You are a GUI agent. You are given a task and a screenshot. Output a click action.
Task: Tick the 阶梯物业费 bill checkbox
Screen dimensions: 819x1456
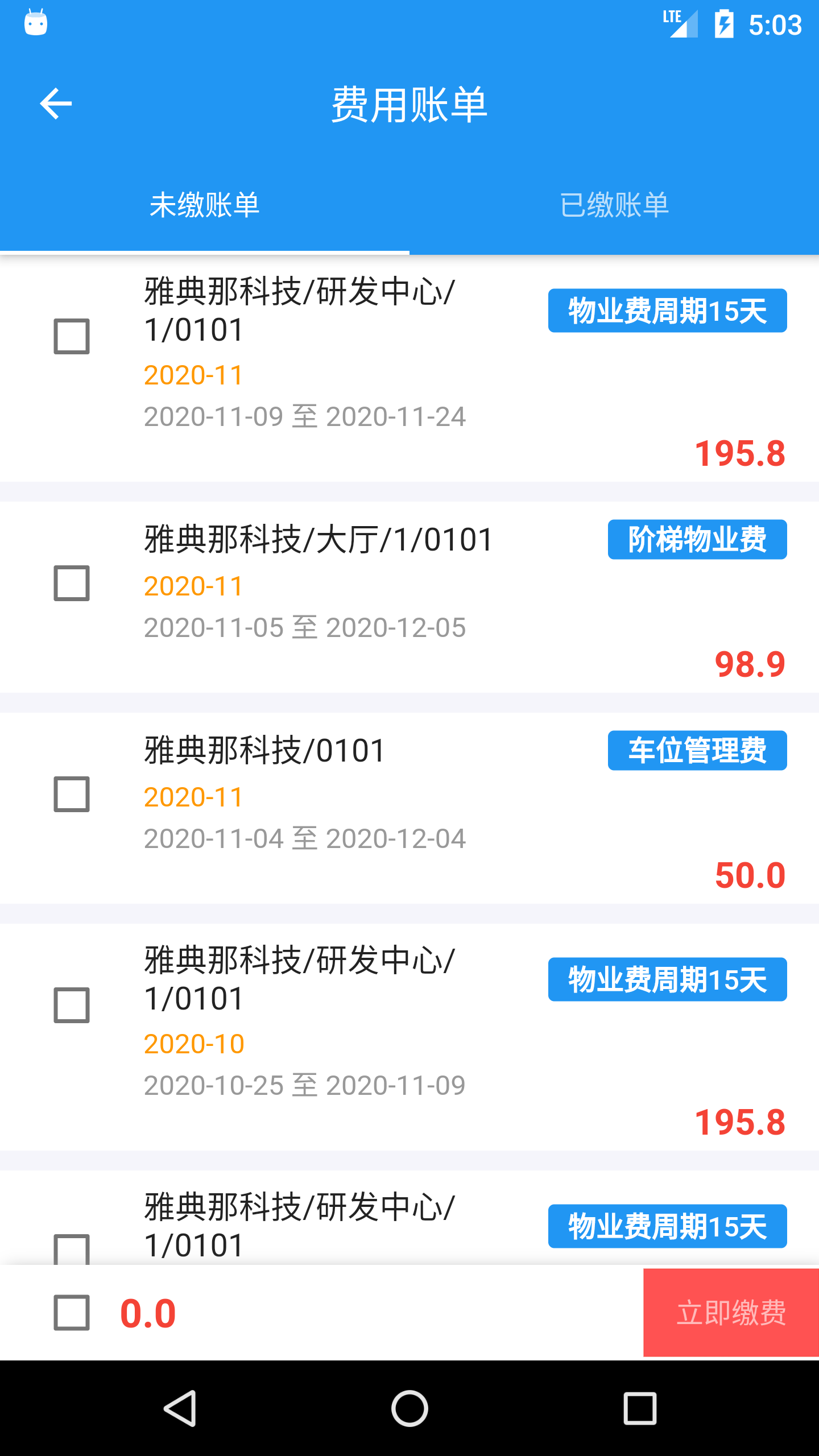point(72,583)
